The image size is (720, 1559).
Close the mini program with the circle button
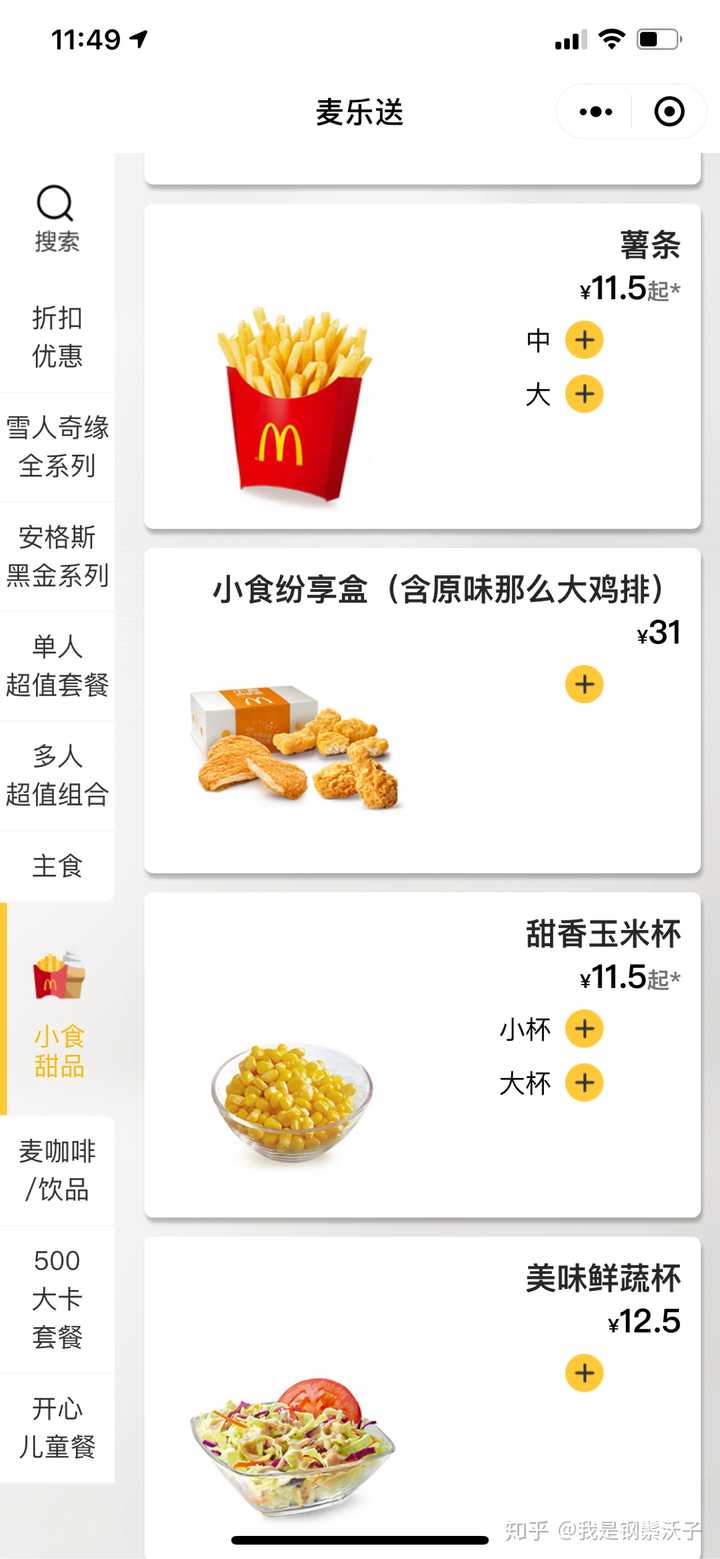click(669, 112)
